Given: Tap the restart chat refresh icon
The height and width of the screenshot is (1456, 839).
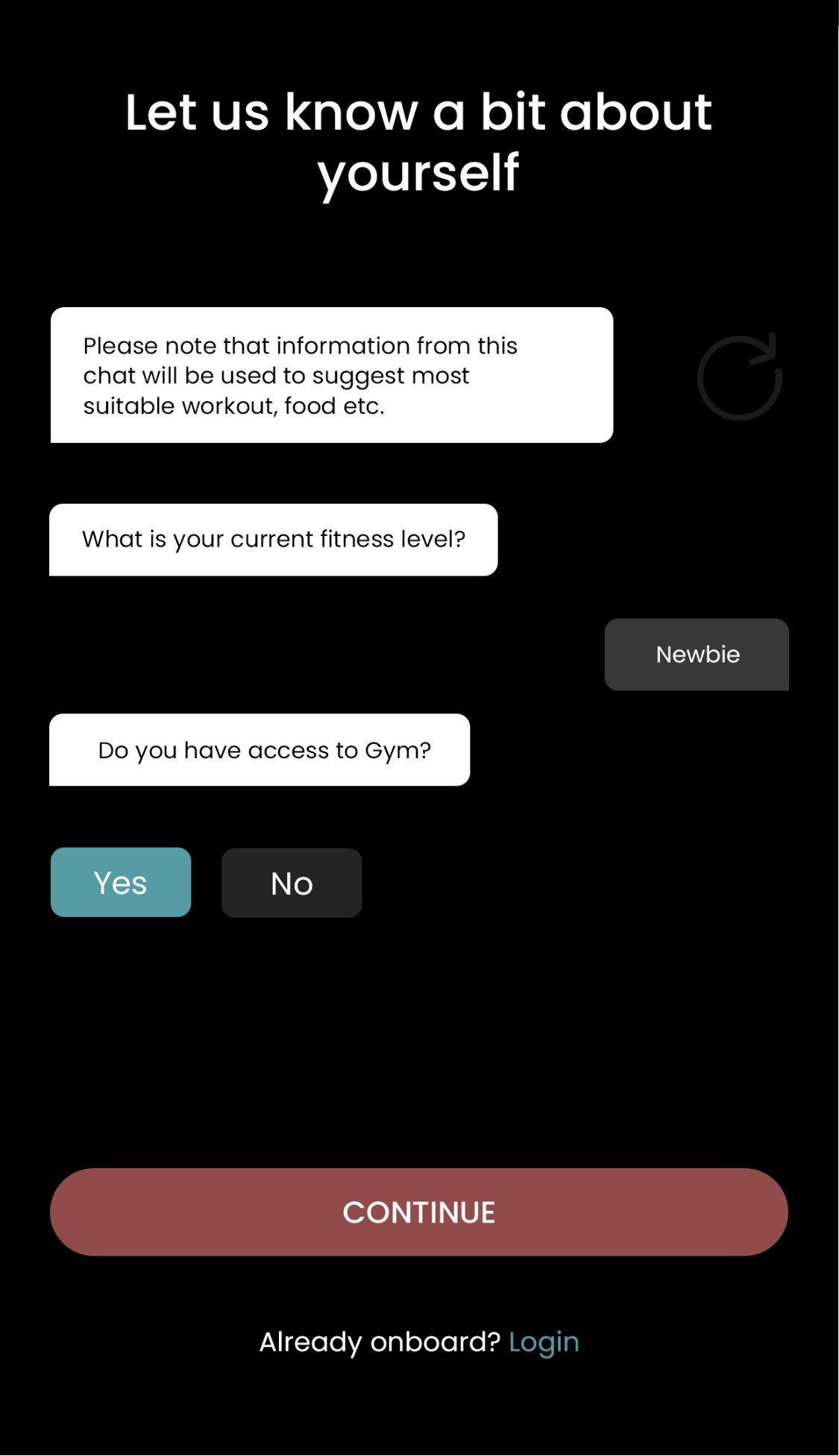Looking at the screenshot, I should tap(740, 376).
